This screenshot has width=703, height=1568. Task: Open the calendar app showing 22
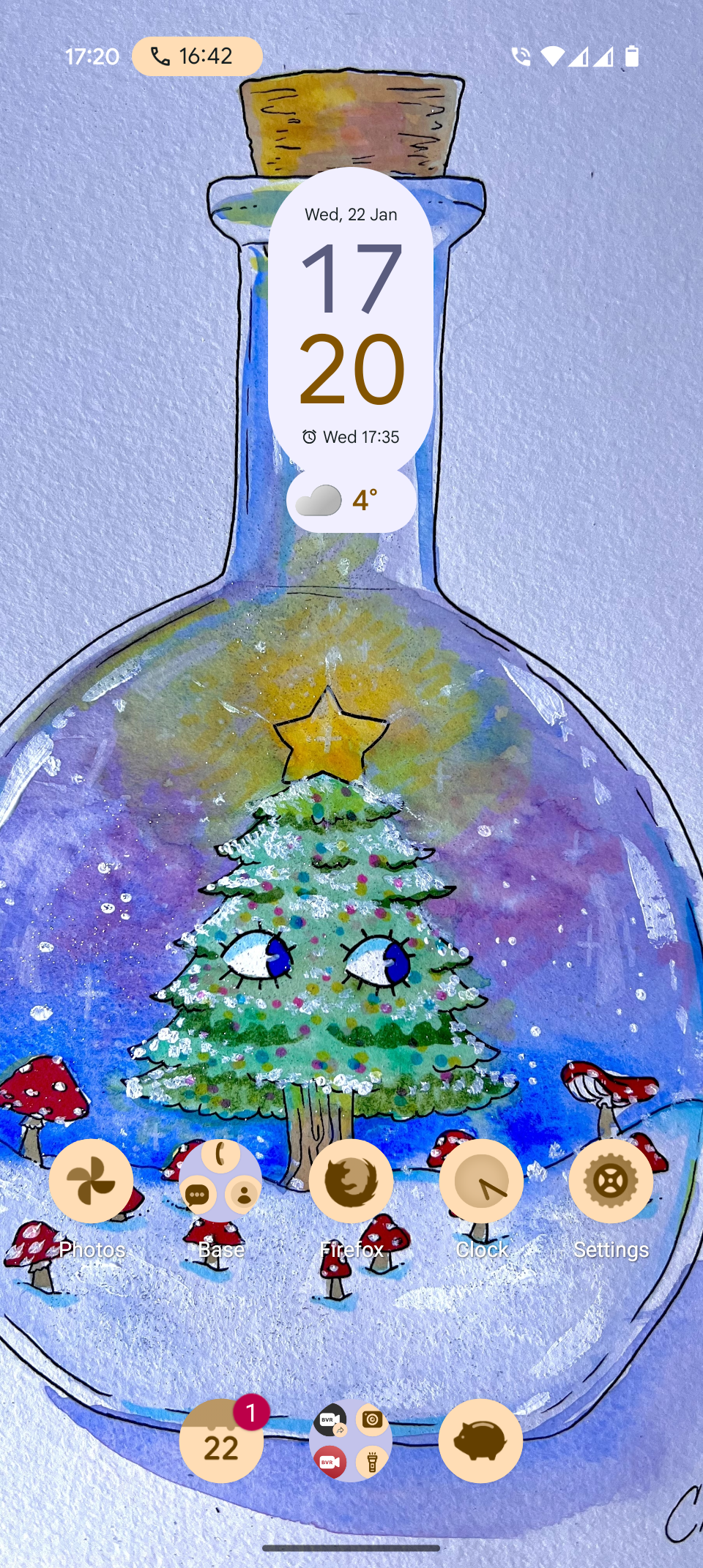coord(220,1441)
